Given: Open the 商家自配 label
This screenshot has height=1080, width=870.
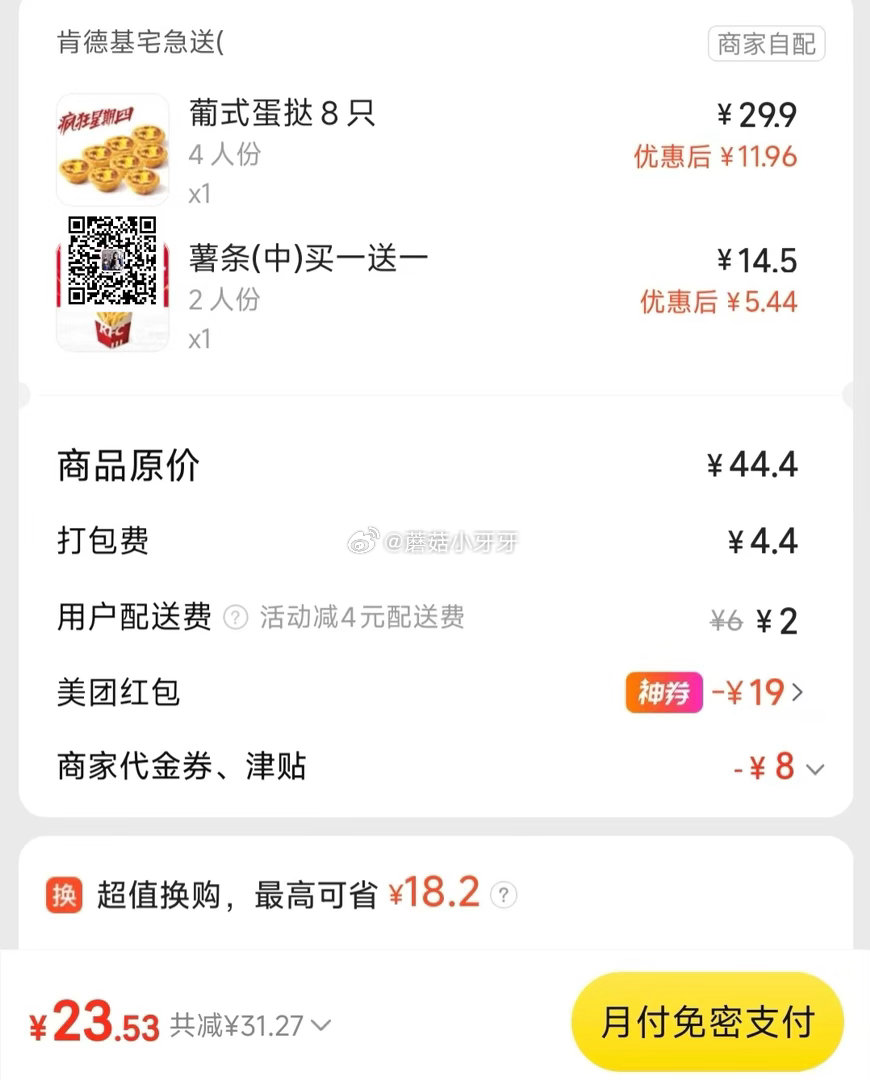Looking at the screenshot, I should 767,43.
